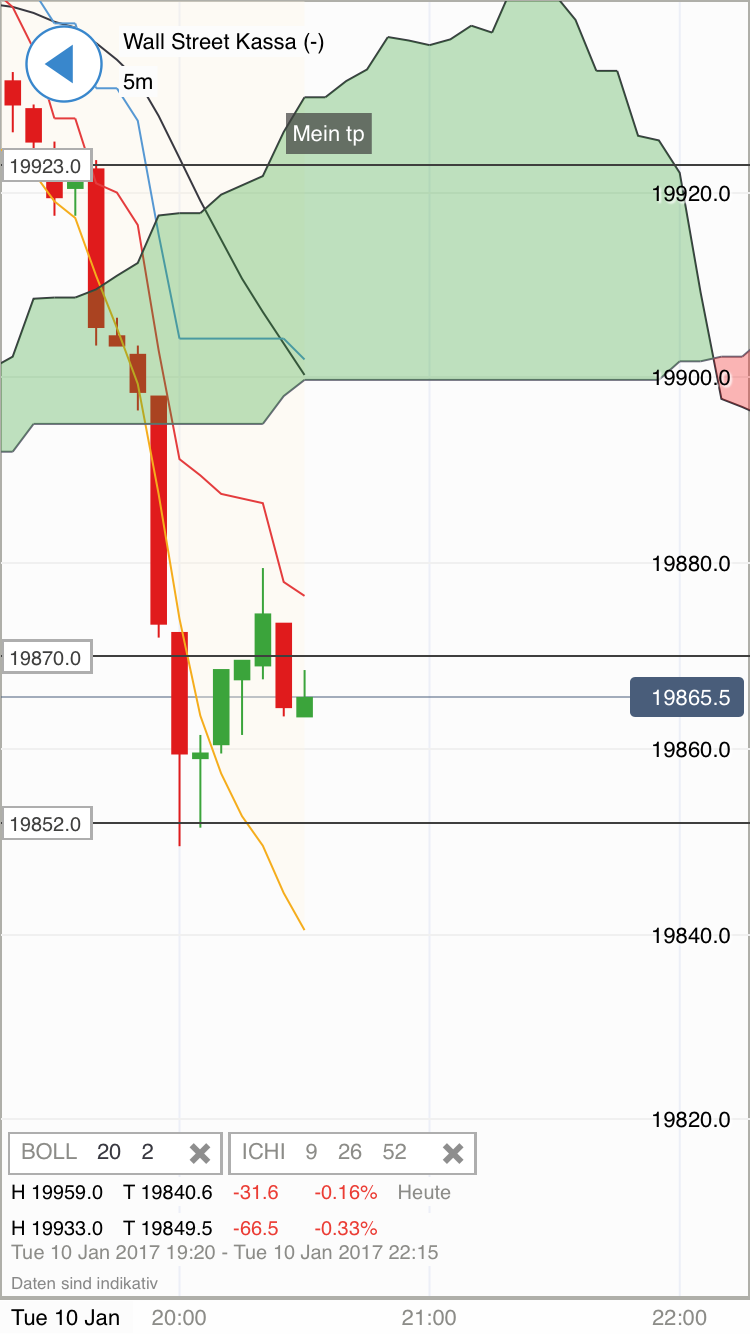The image size is (750, 1334).
Task: Open BOLL 20 2 indicator settings
Action: point(100,1152)
